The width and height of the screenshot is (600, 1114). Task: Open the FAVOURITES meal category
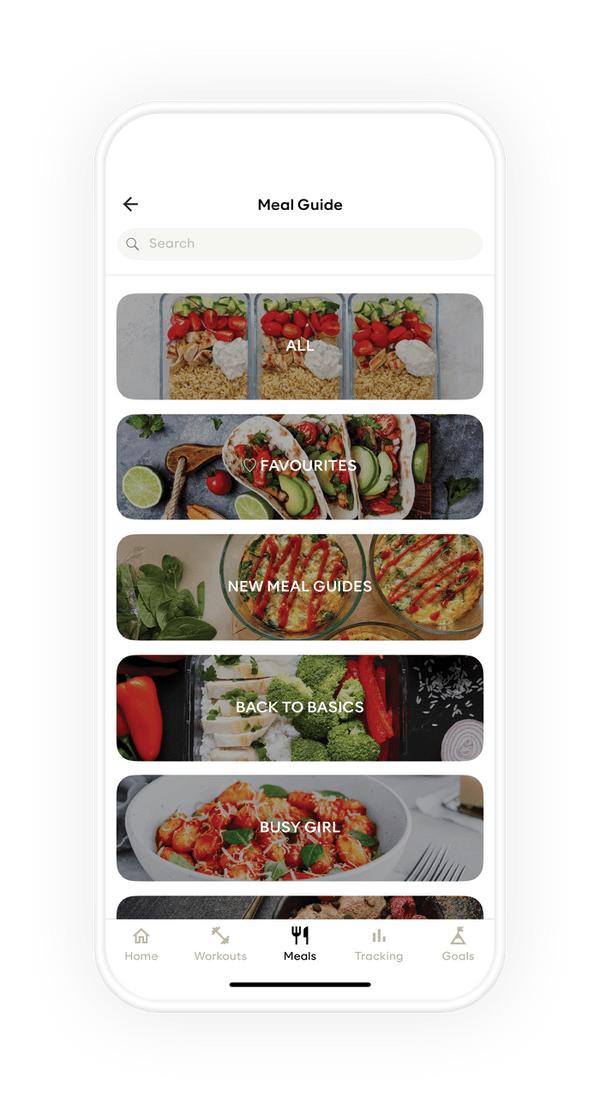click(300, 466)
